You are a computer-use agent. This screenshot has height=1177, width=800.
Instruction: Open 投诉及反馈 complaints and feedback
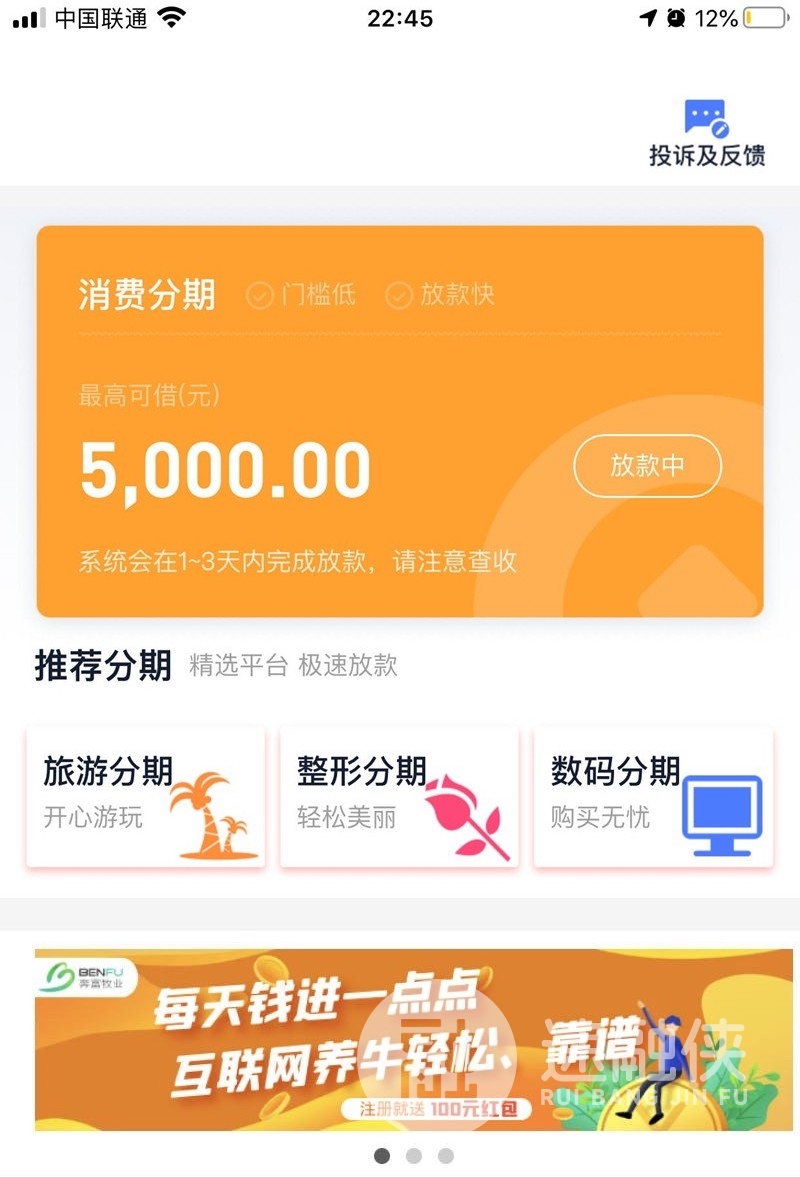pyautogui.click(x=706, y=133)
